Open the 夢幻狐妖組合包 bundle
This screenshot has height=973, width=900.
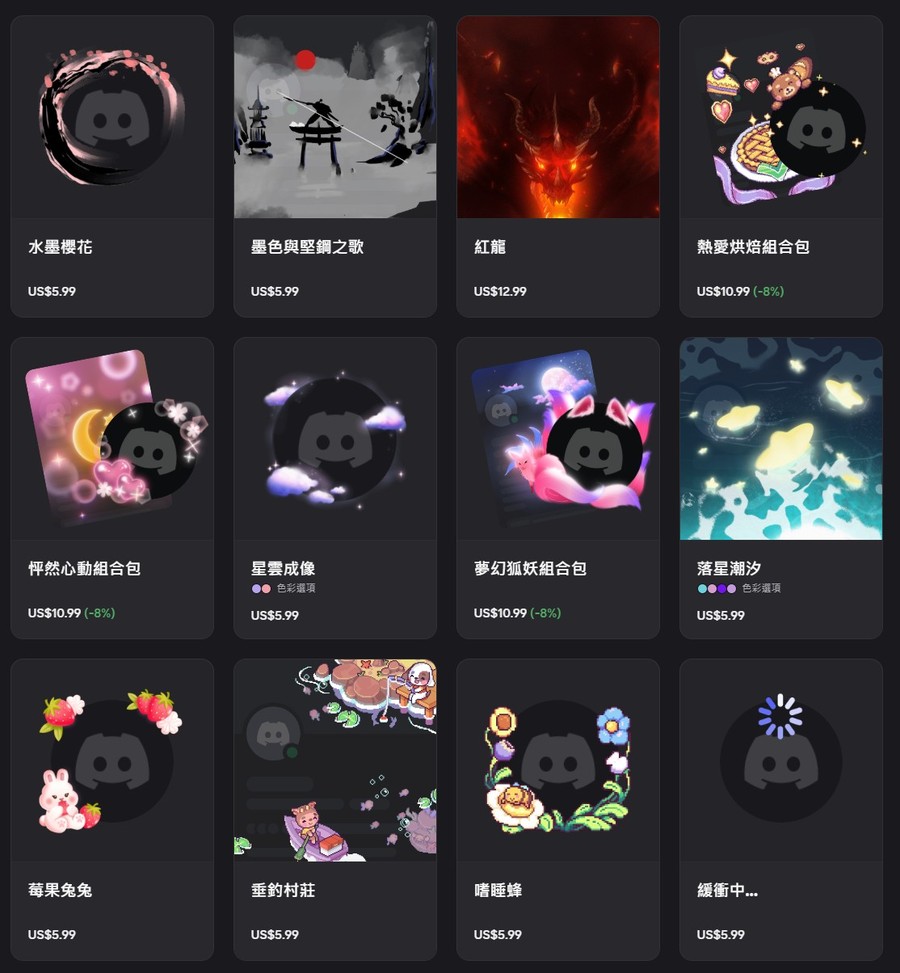[558, 487]
